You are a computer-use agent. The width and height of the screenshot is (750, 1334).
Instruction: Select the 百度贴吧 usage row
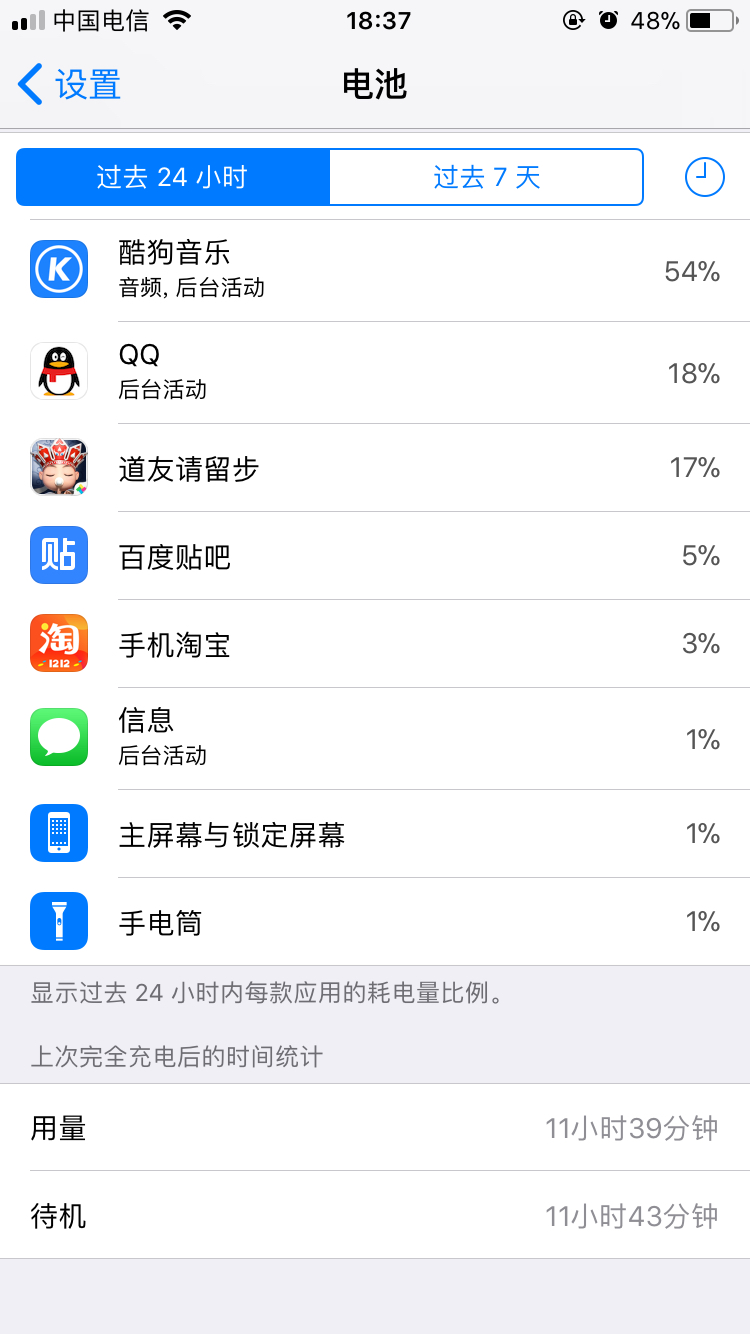click(375, 556)
